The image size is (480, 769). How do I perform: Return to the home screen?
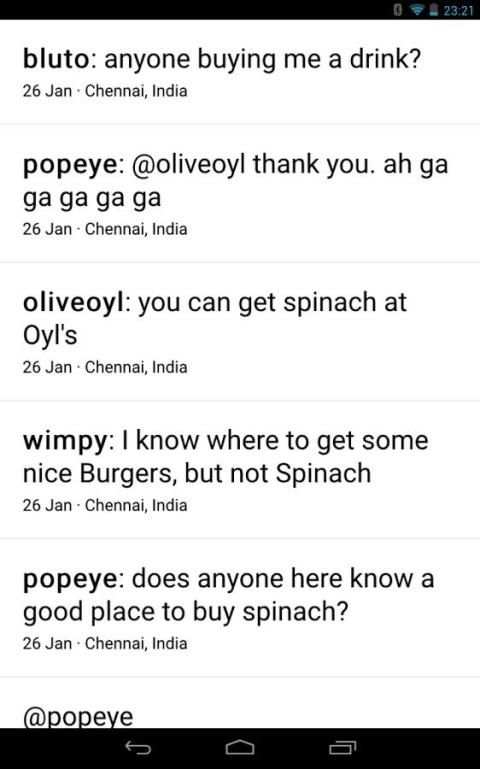pyautogui.click(x=240, y=748)
